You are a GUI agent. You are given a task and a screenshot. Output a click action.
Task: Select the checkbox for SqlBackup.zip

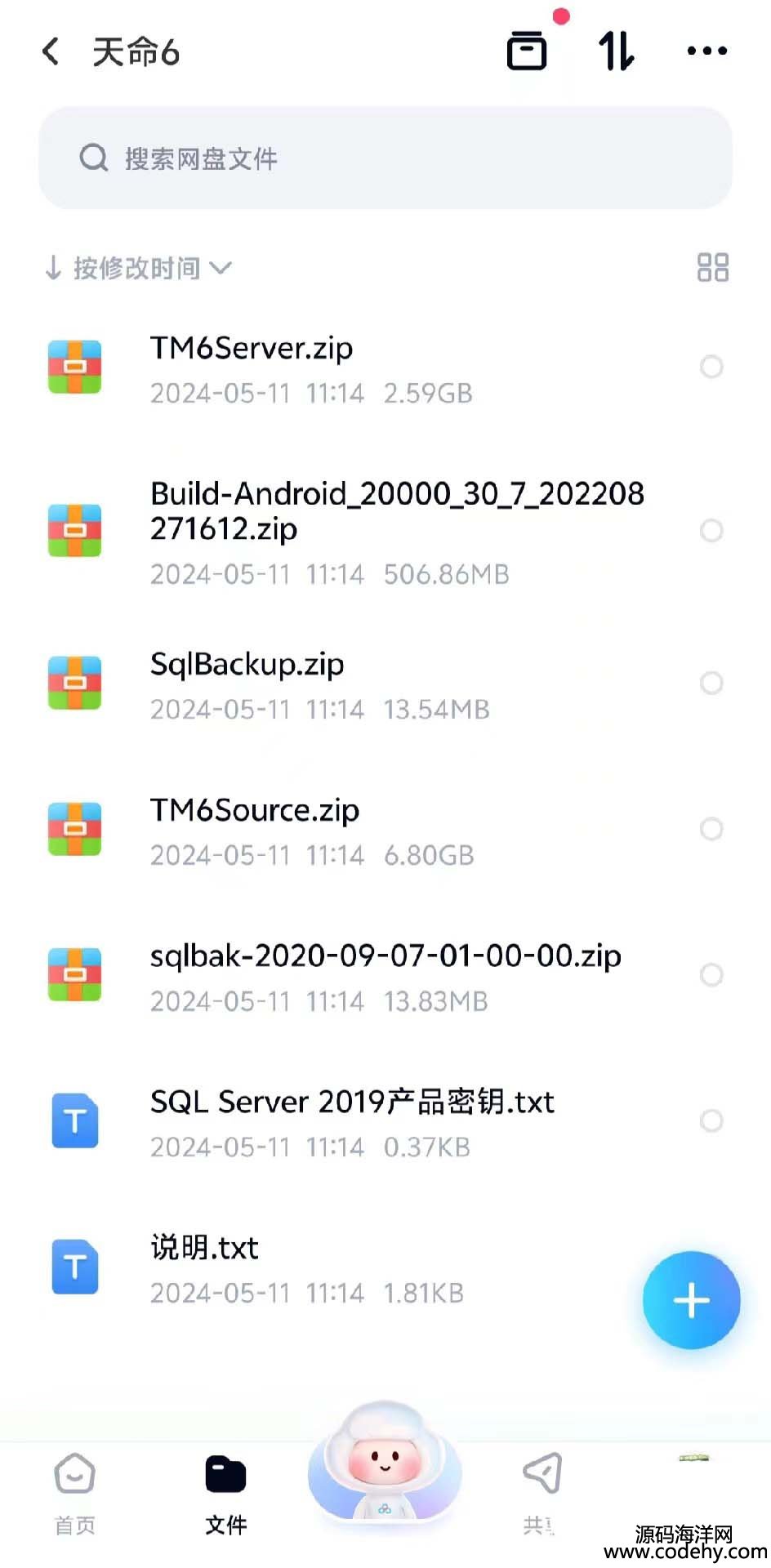pyautogui.click(x=711, y=683)
